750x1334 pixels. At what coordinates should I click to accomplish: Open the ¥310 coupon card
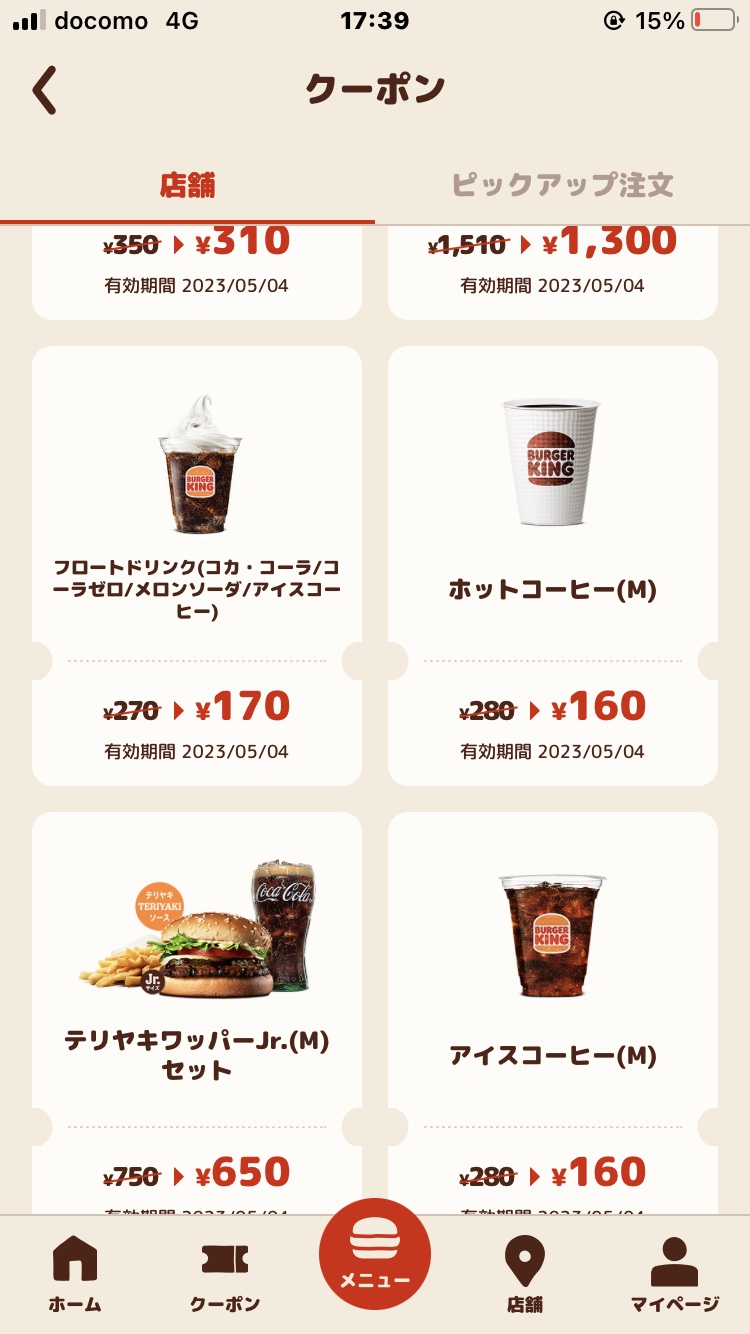pos(197,265)
